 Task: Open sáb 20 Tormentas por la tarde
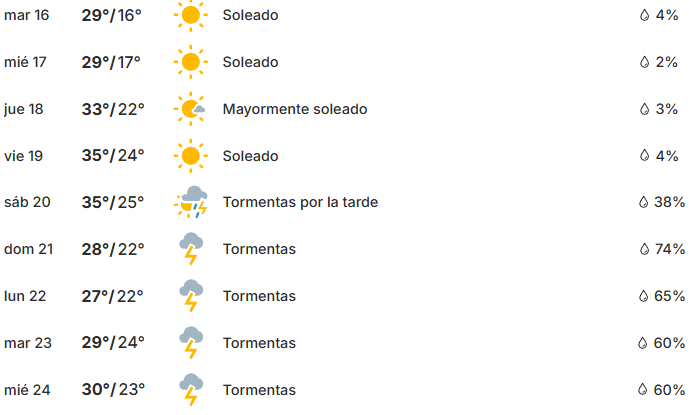(x=300, y=202)
